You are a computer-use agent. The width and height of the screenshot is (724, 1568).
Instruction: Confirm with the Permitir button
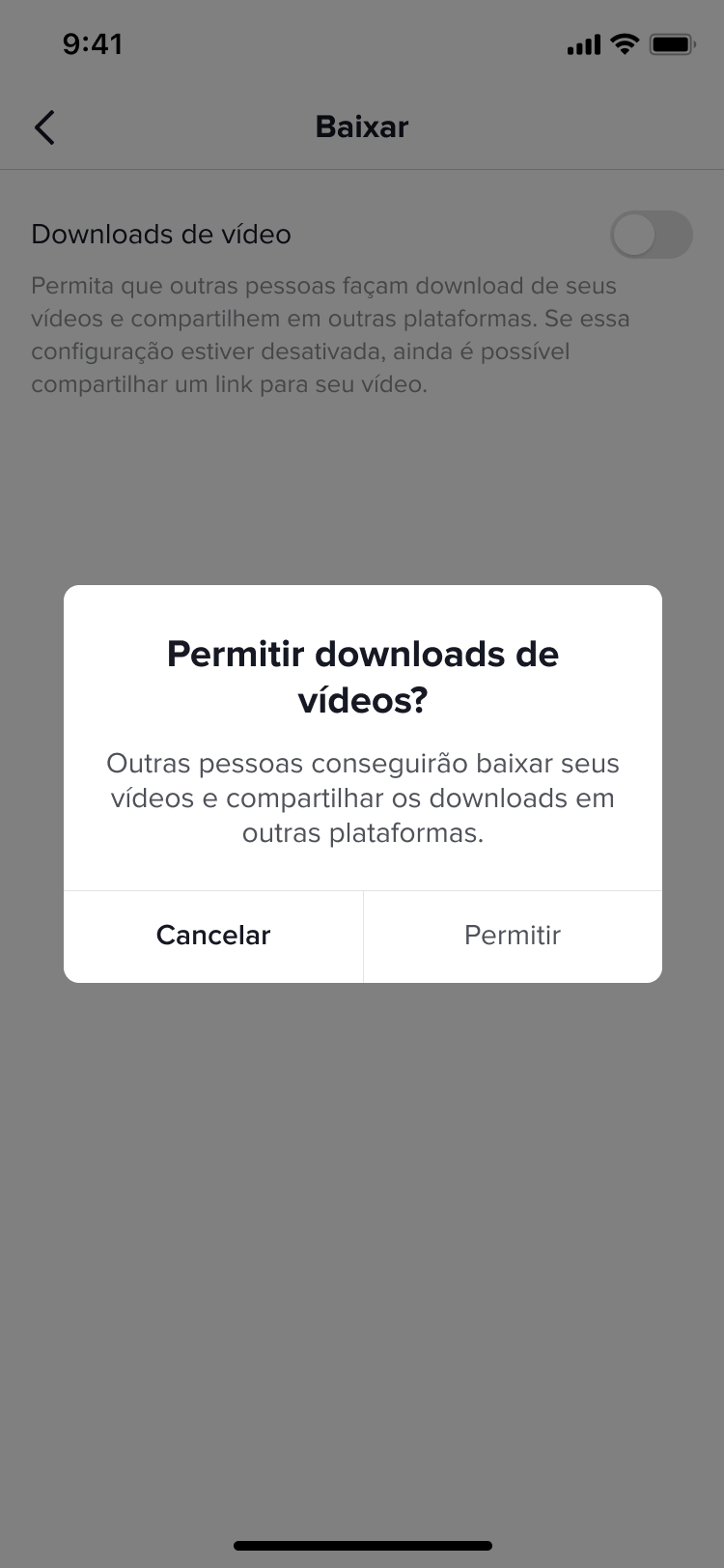pyautogui.click(x=513, y=936)
